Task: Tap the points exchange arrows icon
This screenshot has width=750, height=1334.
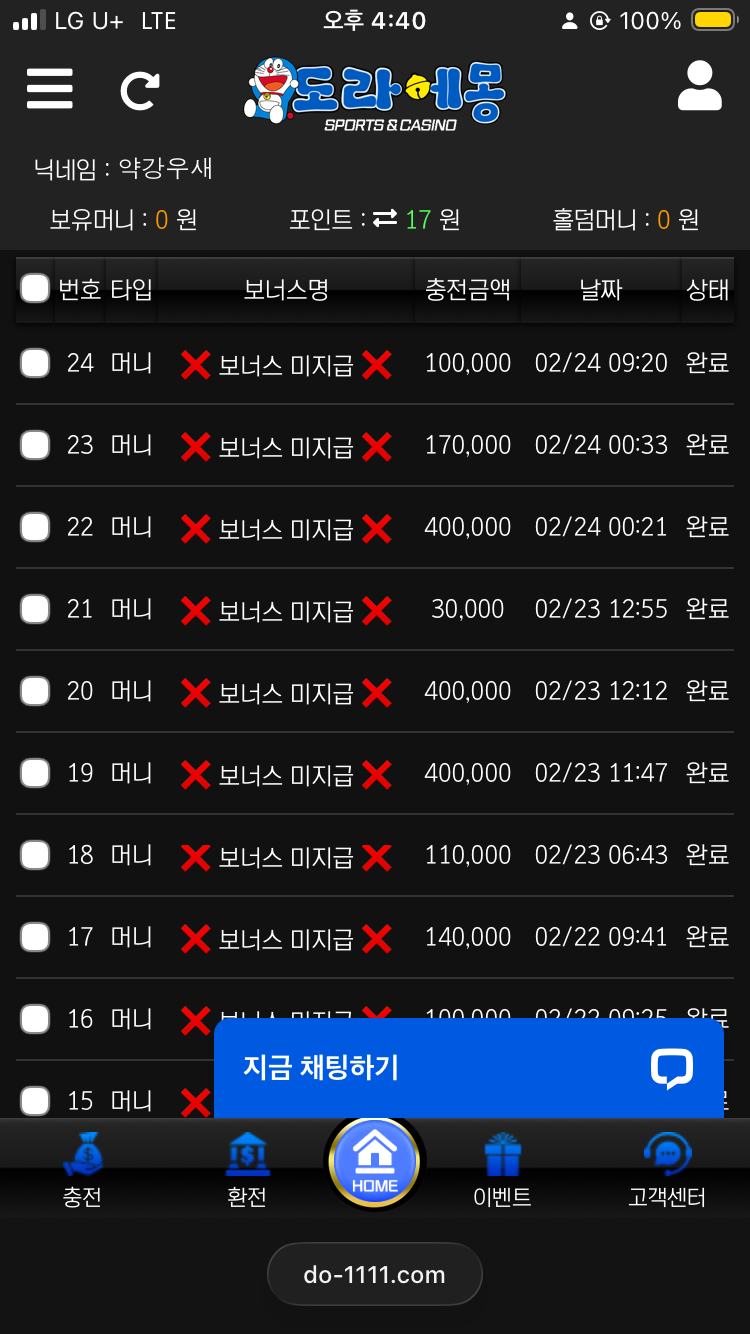Action: click(x=385, y=218)
